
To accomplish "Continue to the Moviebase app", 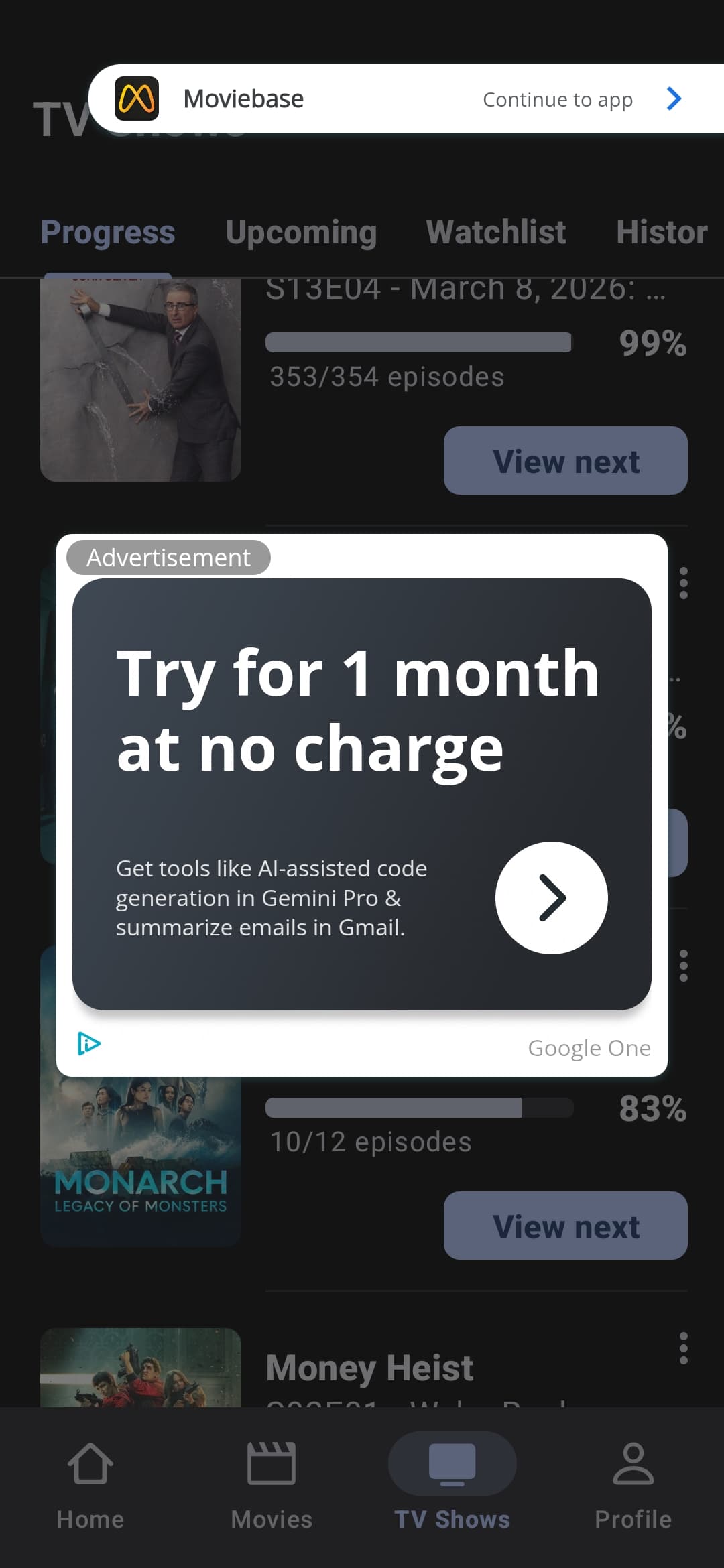I will pyautogui.click(x=582, y=99).
